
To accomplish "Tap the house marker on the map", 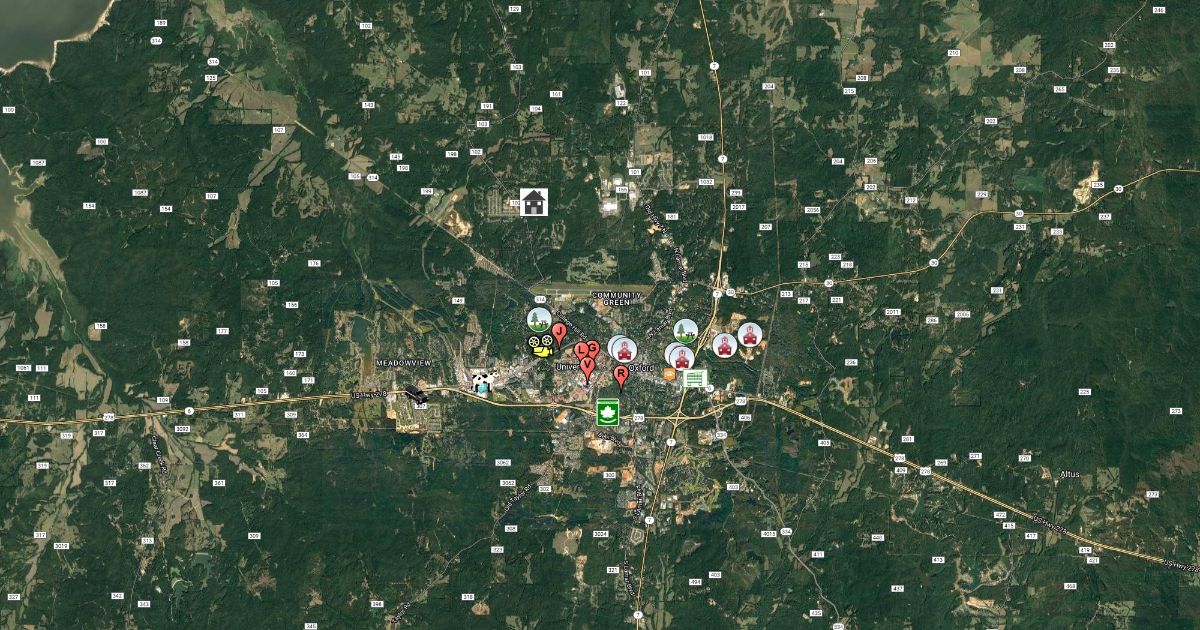I will tap(534, 202).
